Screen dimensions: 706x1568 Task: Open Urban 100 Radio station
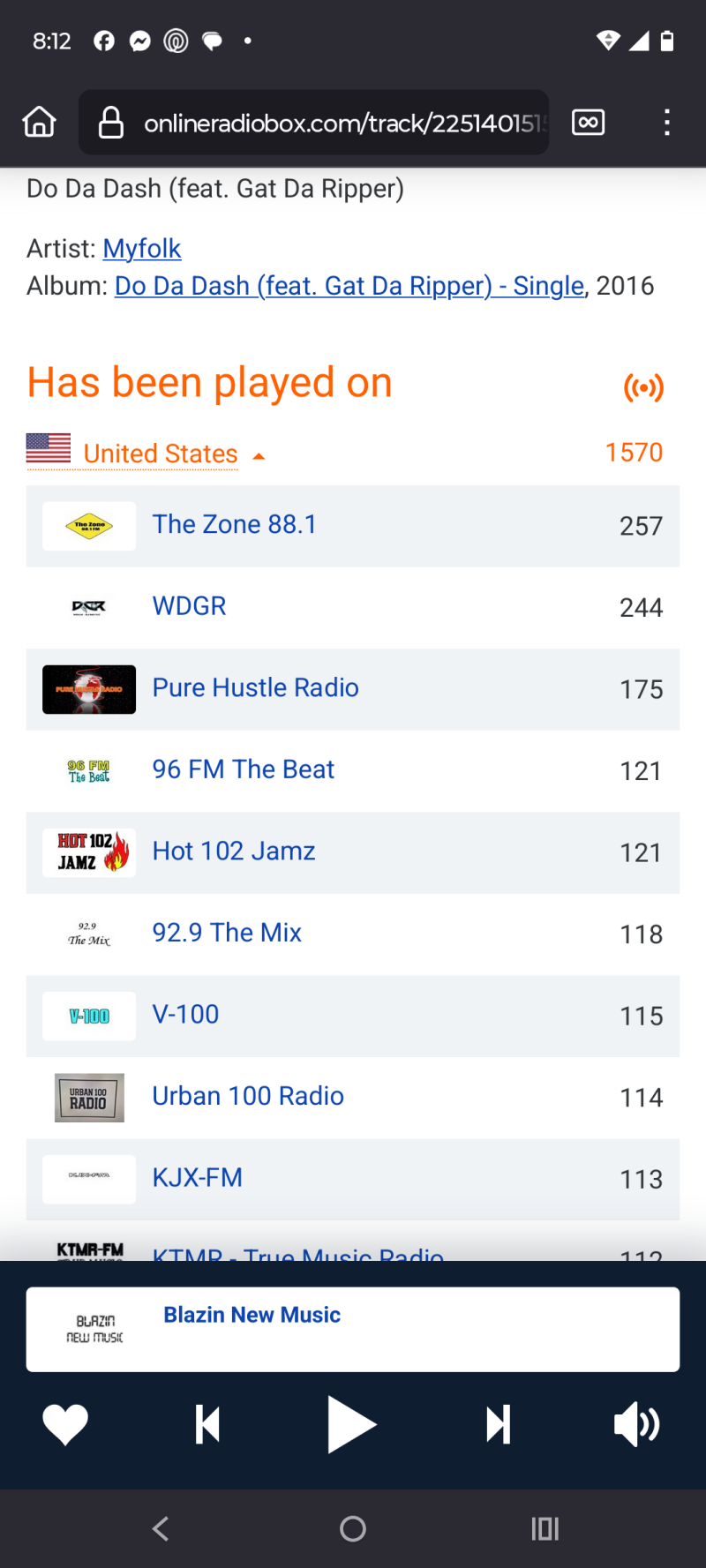pos(248,1096)
